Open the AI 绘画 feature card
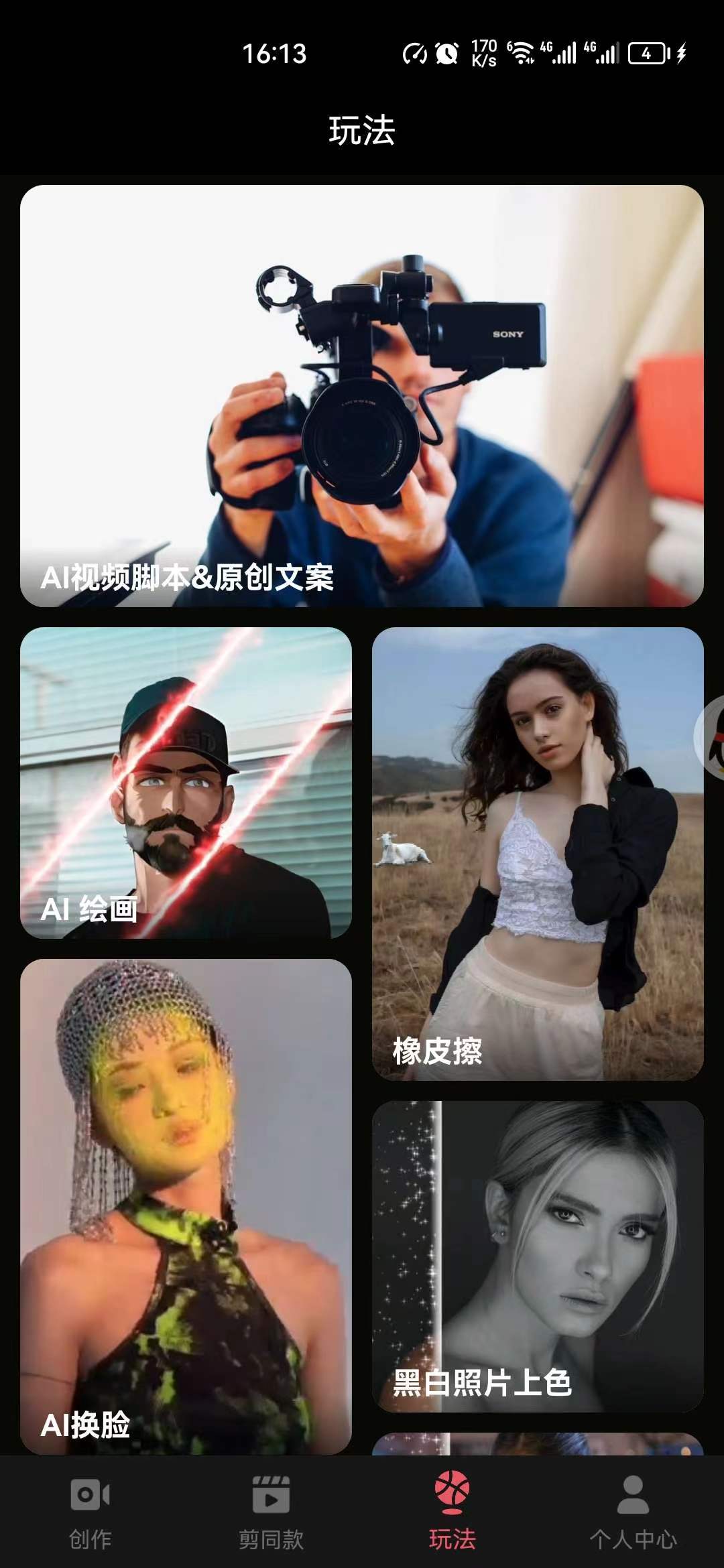This screenshot has width=724, height=1568. [x=186, y=783]
